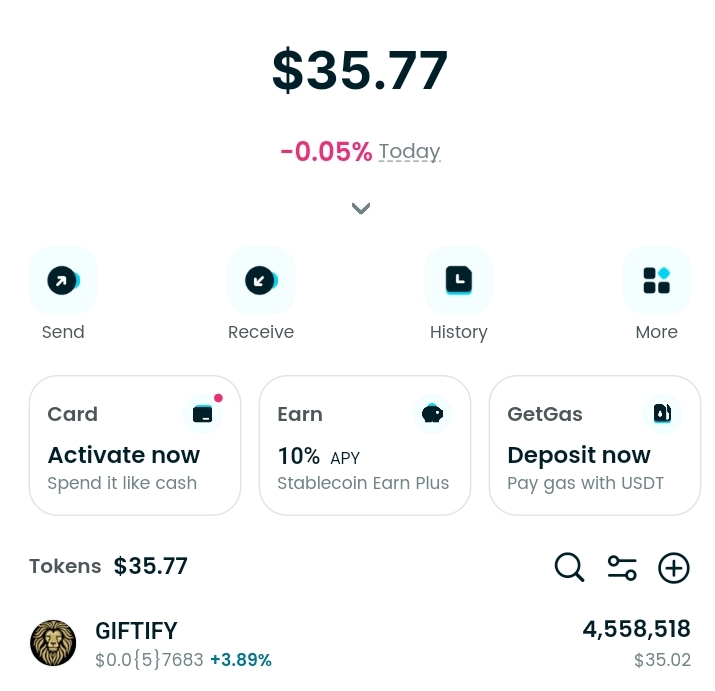Open the GetGas Deposit now card

point(594,446)
